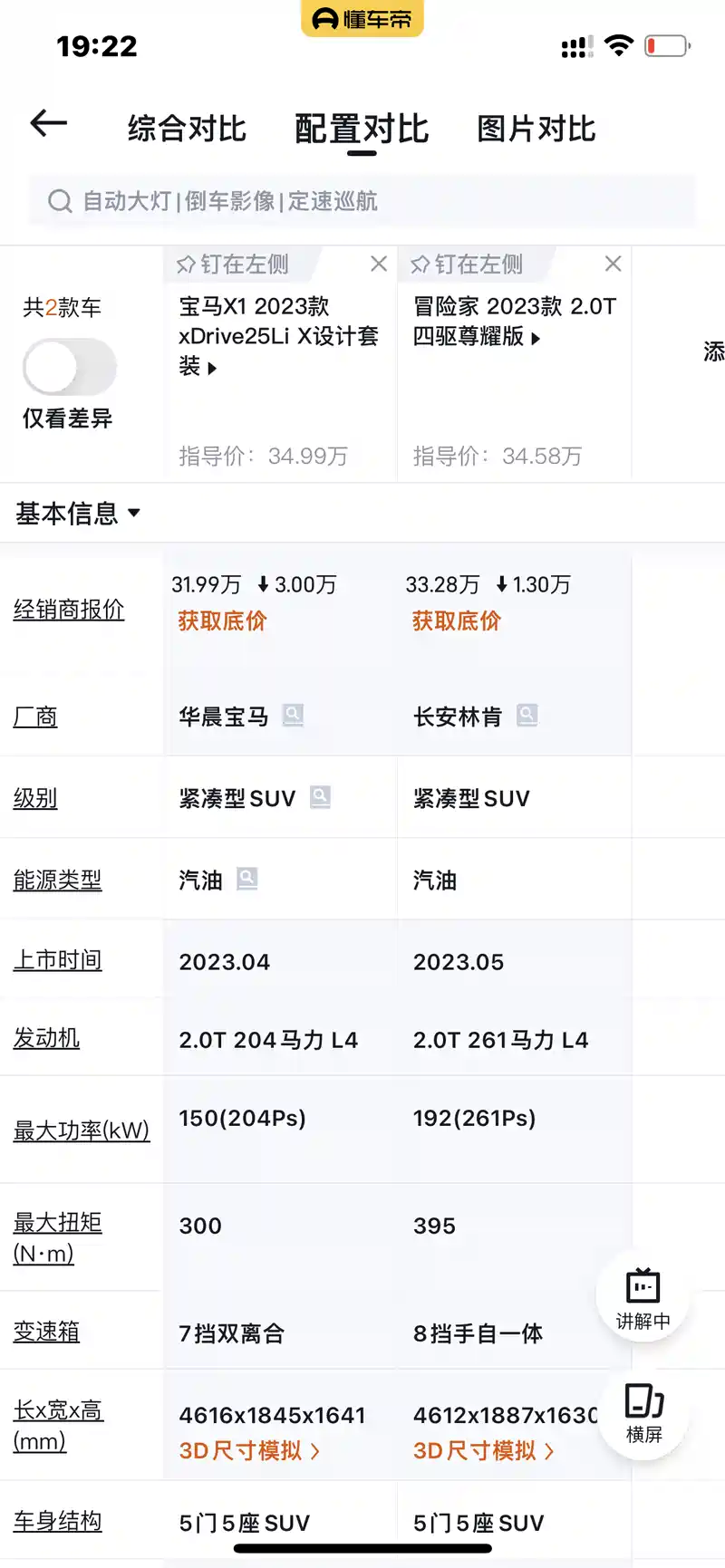Toggle the 仅看差异 switch
Image resolution: width=725 pixels, height=1568 pixels.
[x=69, y=366]
